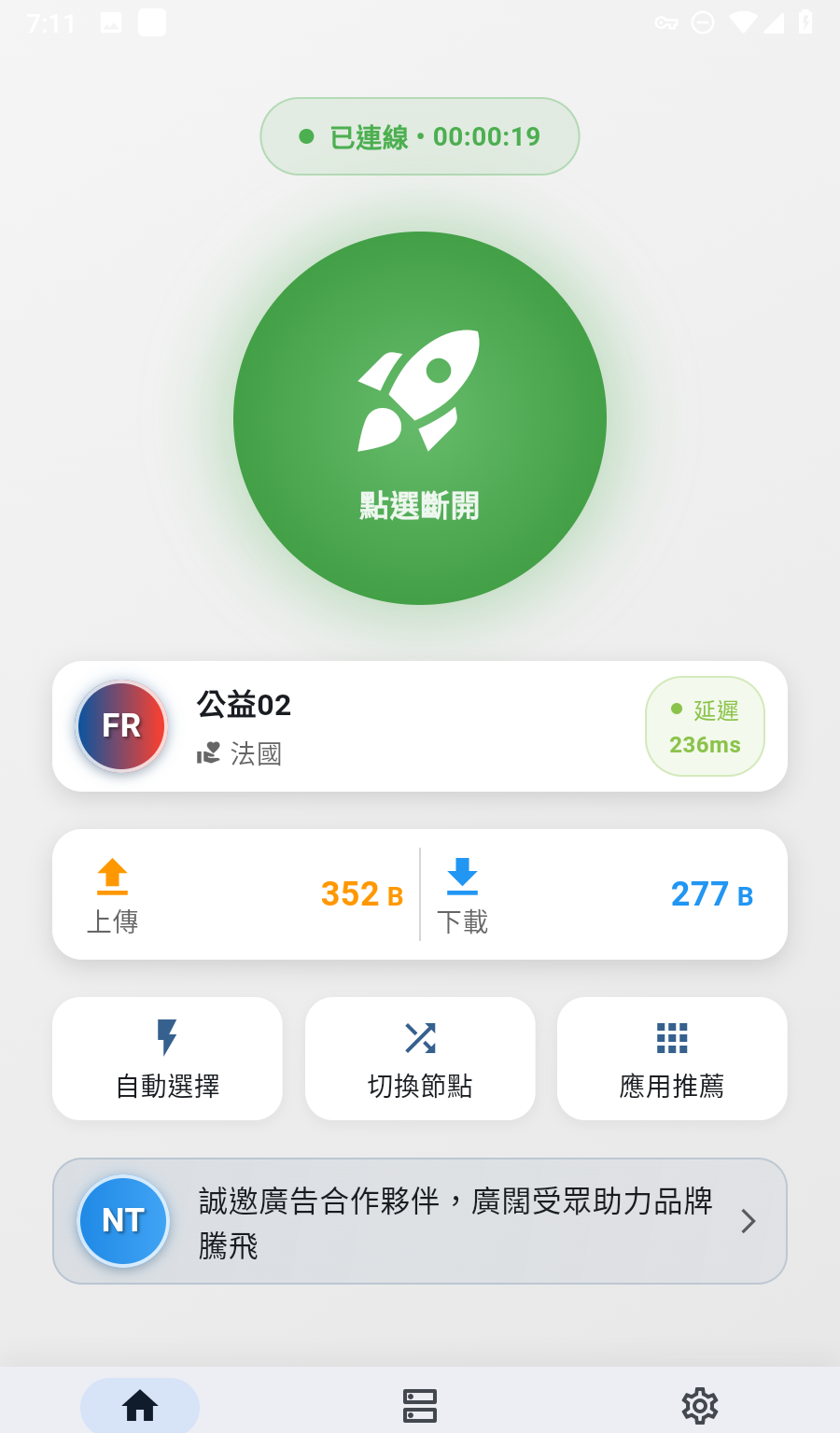Open the settings gear tab

click(700, 1405)
